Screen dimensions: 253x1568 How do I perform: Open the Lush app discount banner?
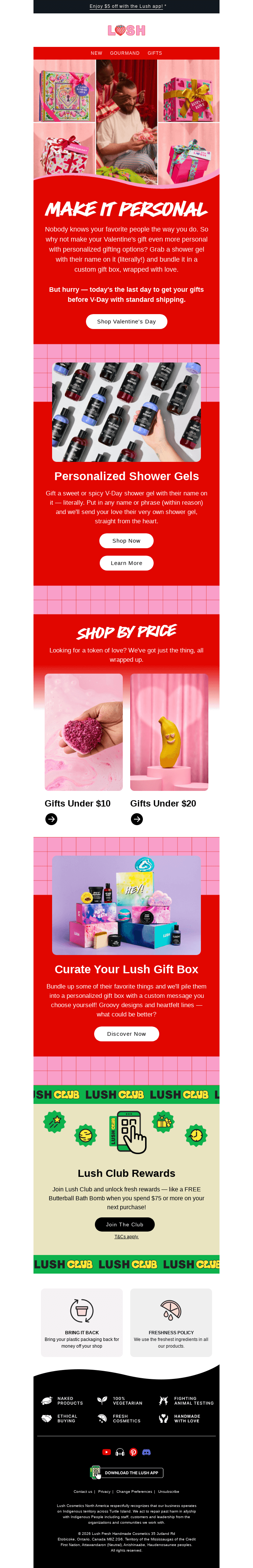126,6
